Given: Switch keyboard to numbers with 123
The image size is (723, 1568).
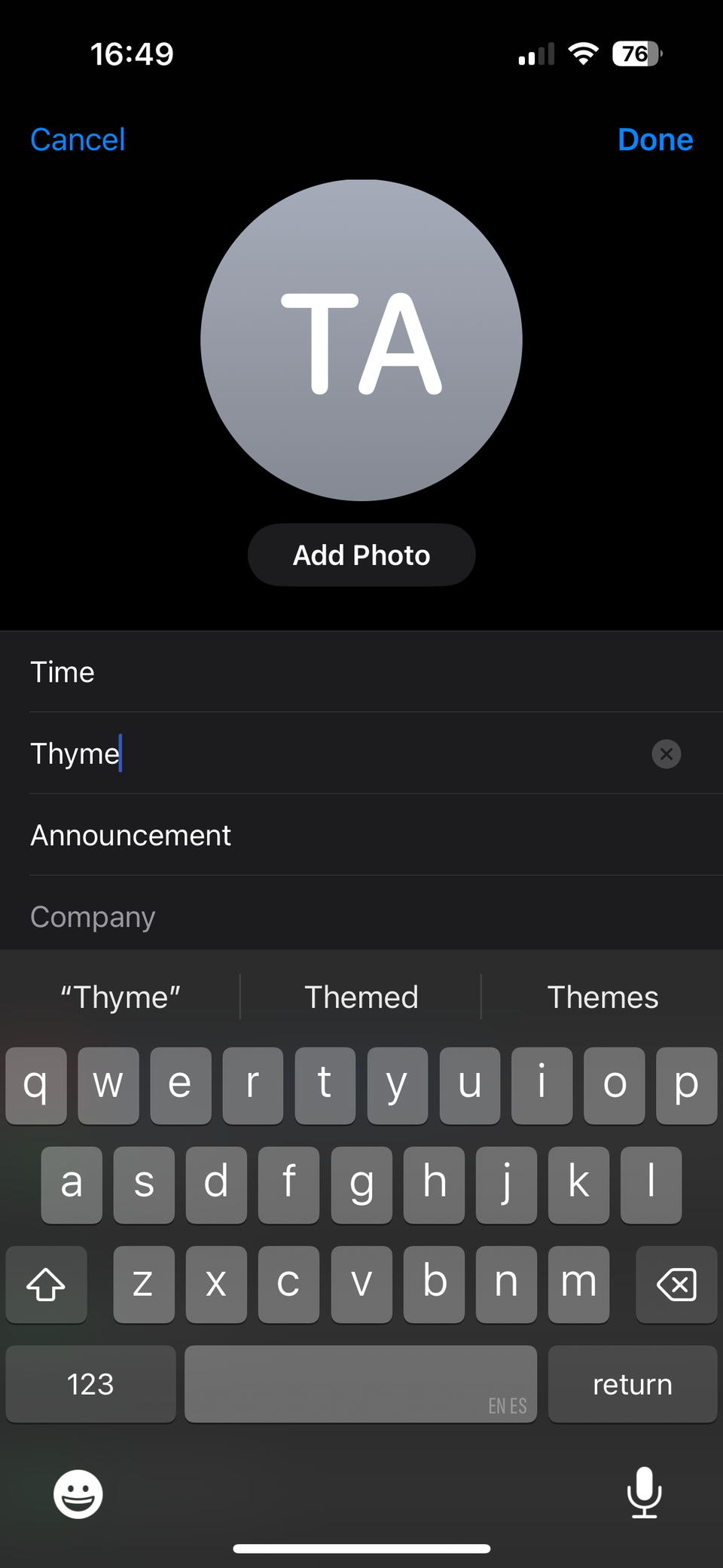Looking at the screenshot, I should pos(90,1384).
